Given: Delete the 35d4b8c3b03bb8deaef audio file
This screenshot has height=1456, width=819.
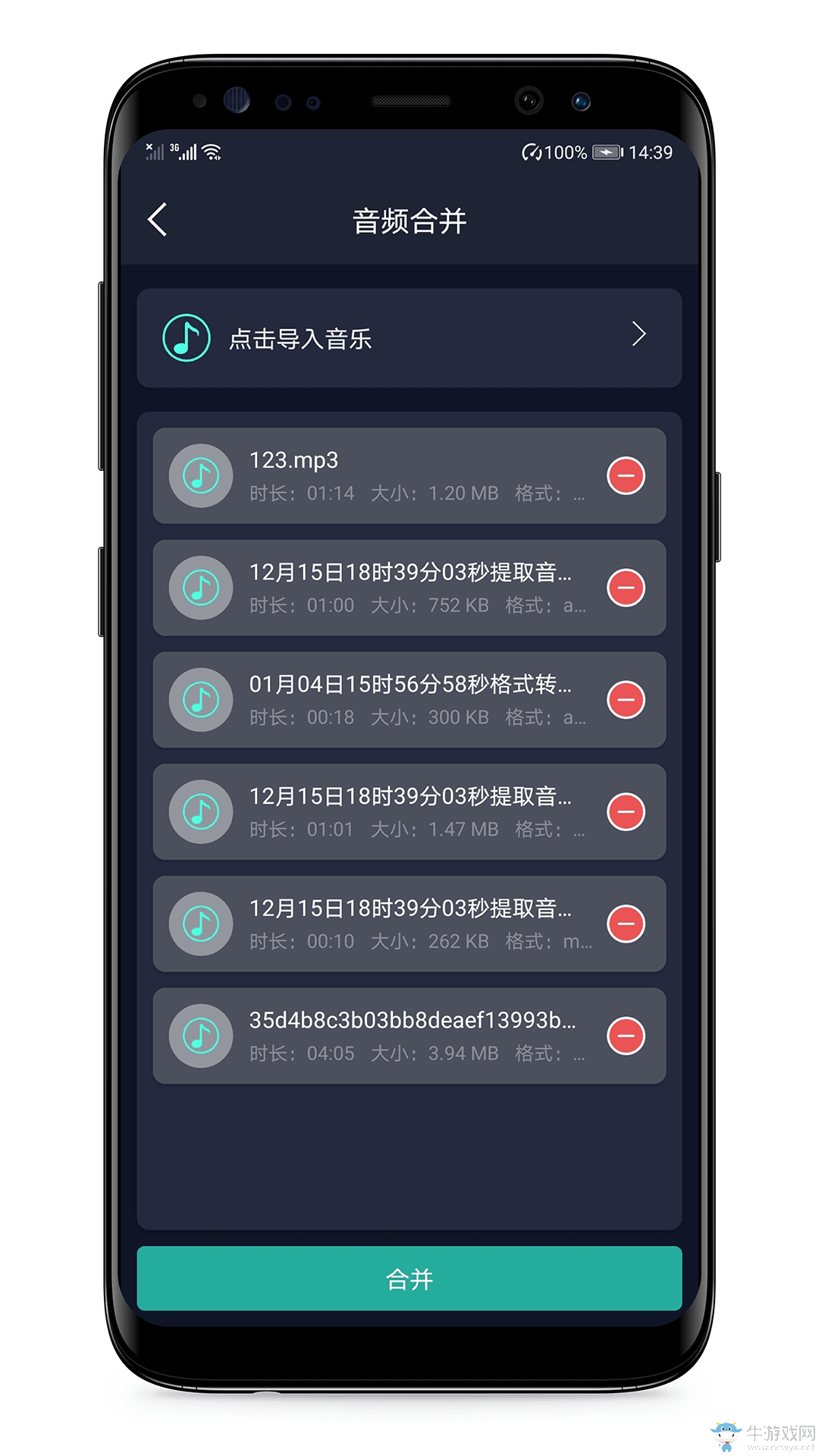Looking at the screenshot, I should tap(626, 1035).
